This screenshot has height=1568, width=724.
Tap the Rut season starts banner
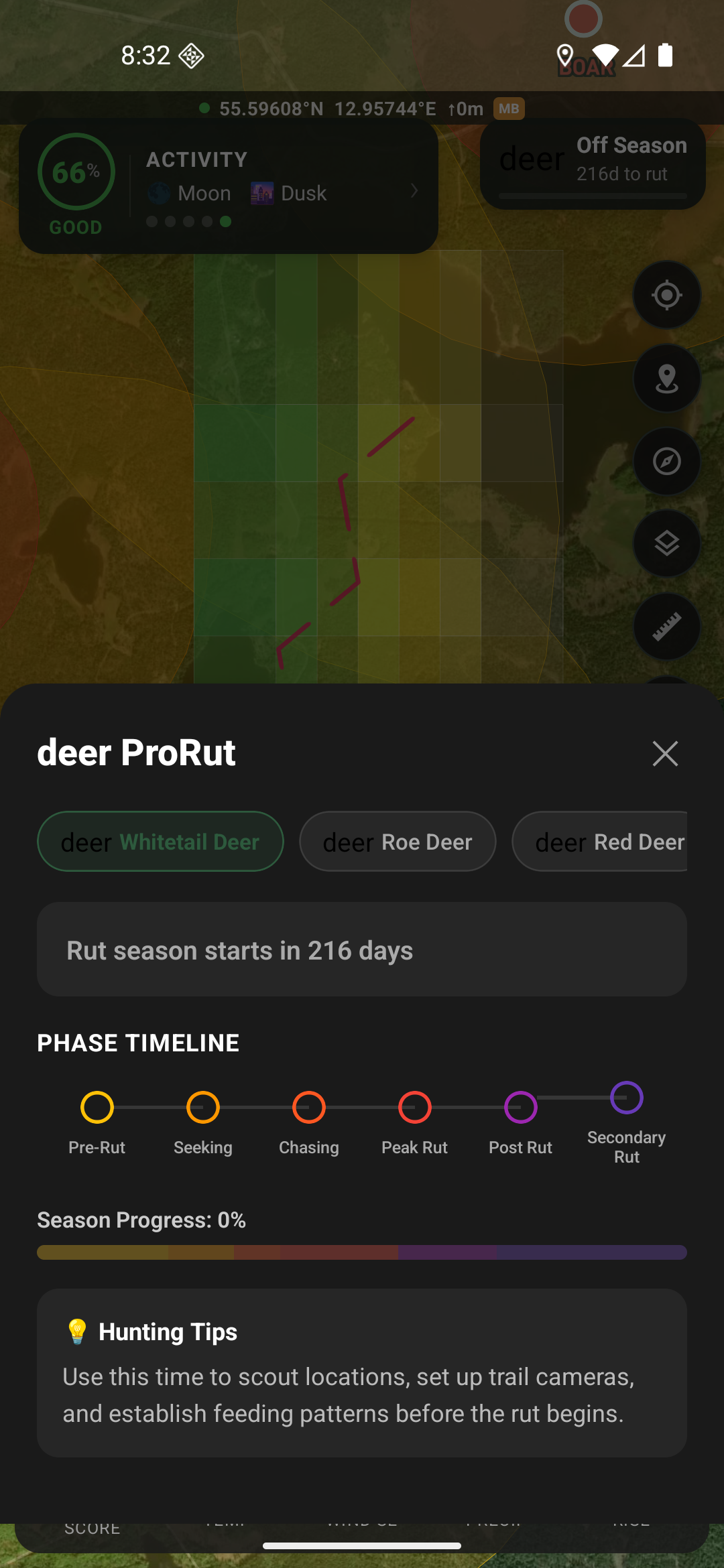click(x=362, y=949)
